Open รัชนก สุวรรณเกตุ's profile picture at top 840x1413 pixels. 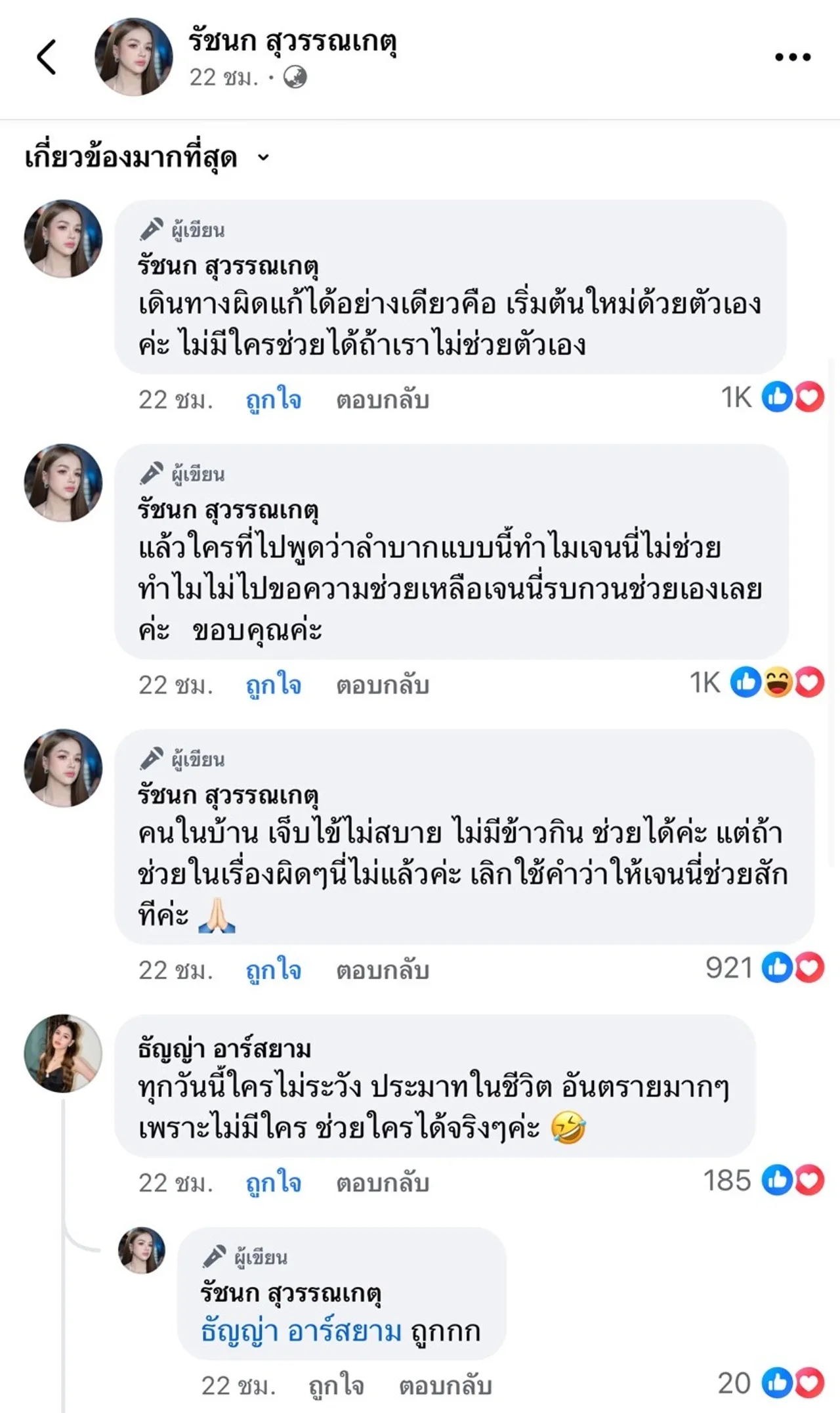point(131,56)
